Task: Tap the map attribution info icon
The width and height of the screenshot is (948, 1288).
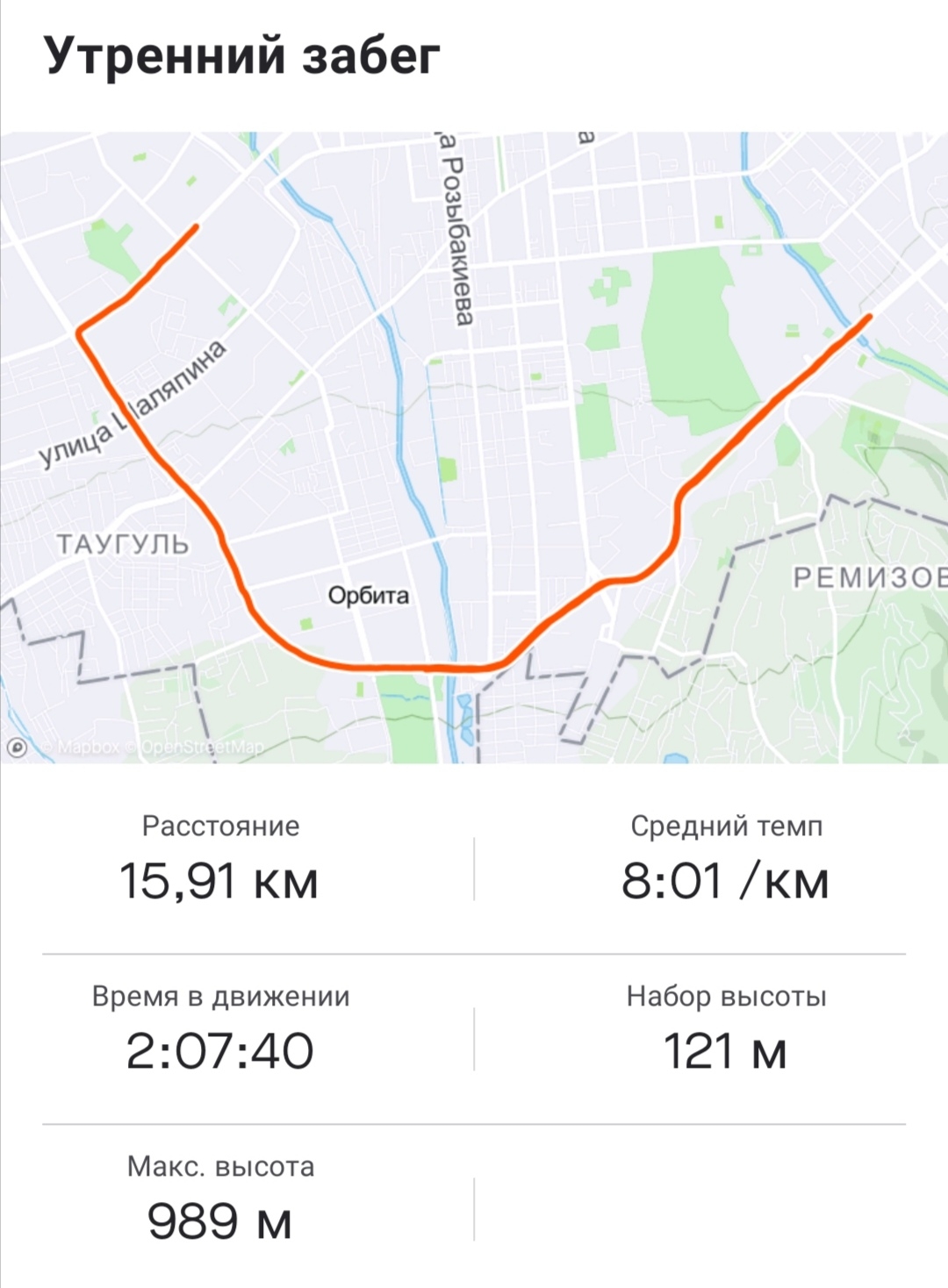Action: coord(17,748)
